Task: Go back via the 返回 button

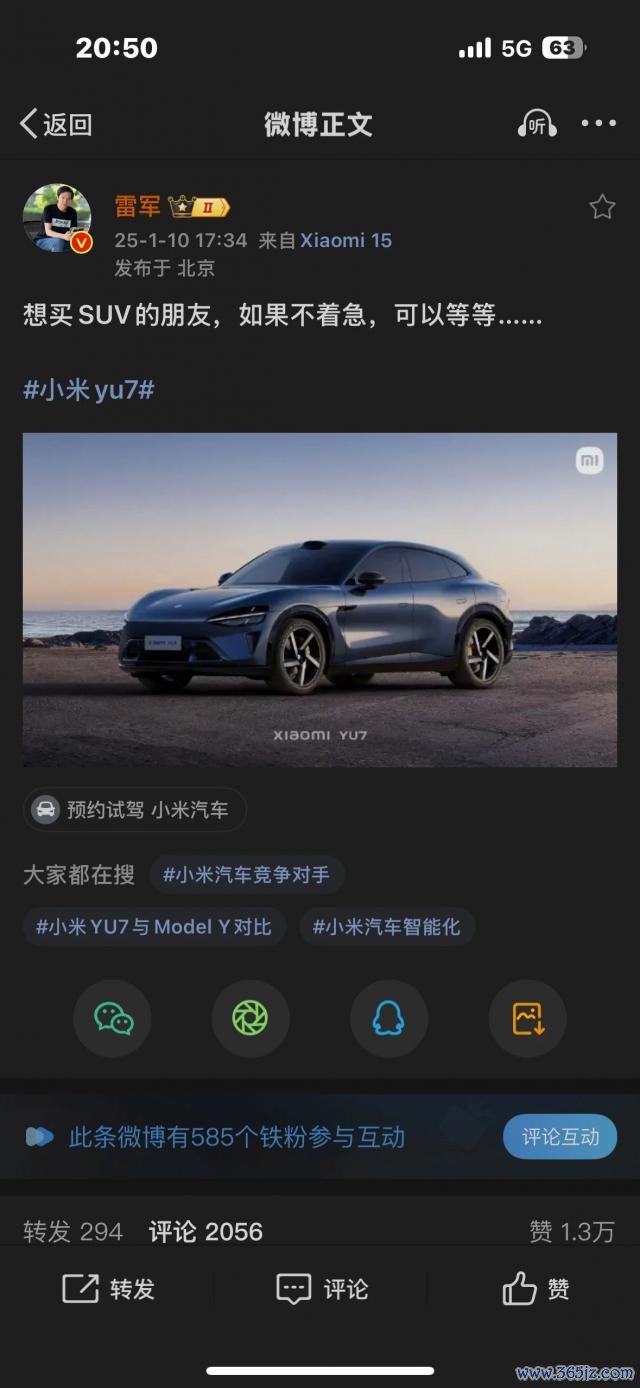Action: (x=56, y=124)
